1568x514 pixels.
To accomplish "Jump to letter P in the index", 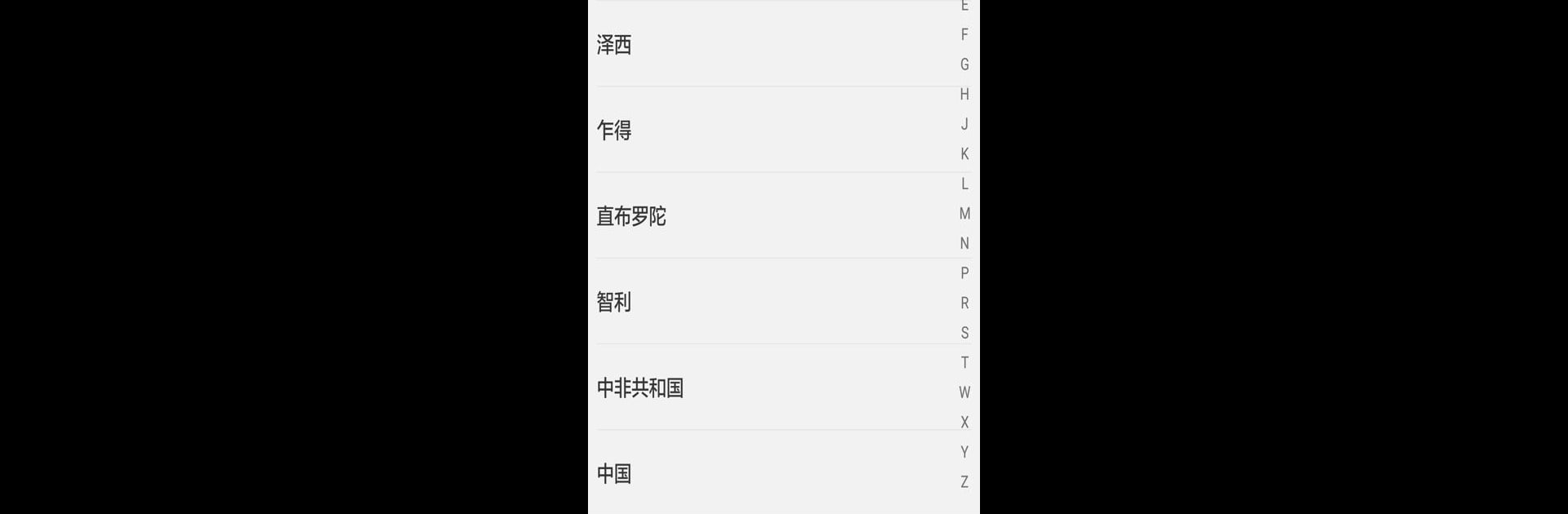I will click(x=964, y=273).
